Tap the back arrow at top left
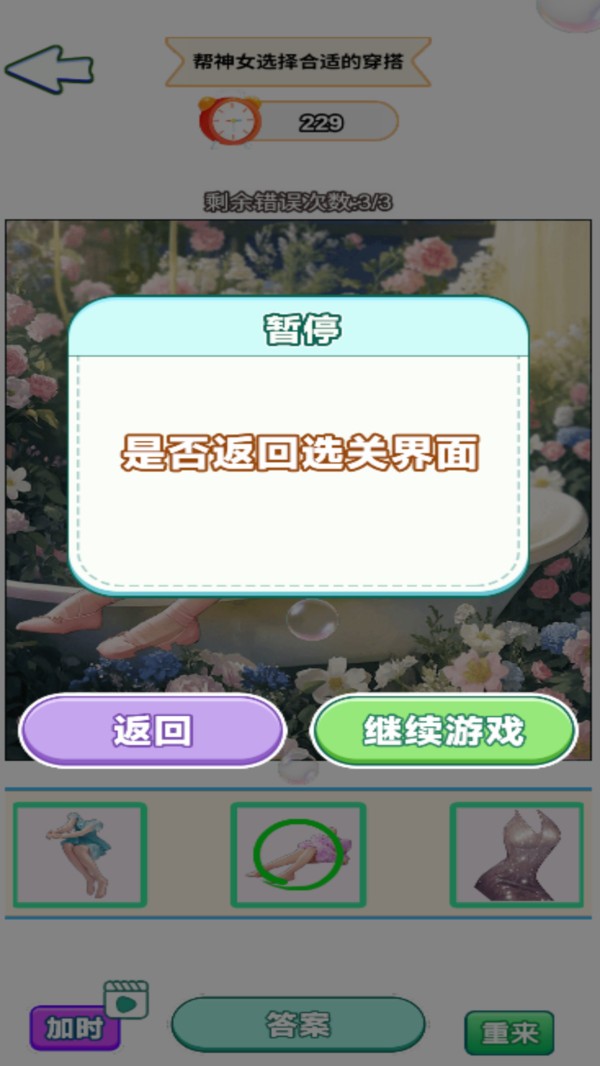Image resolution: width=600 pixels, height=1066 pixels. click(x=50, y=69)
